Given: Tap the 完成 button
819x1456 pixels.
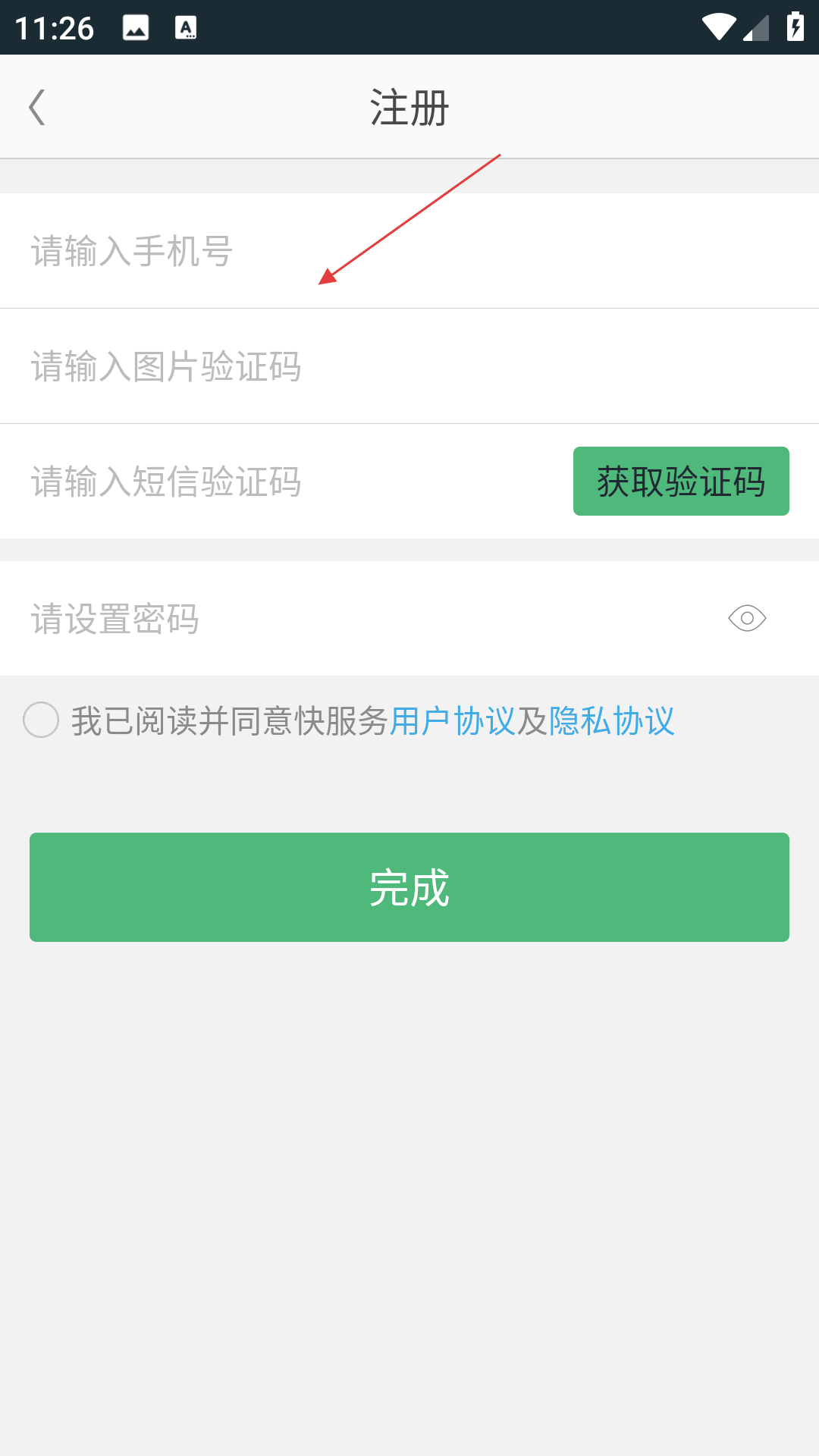Looking at the screenshot, I should 409,887.
